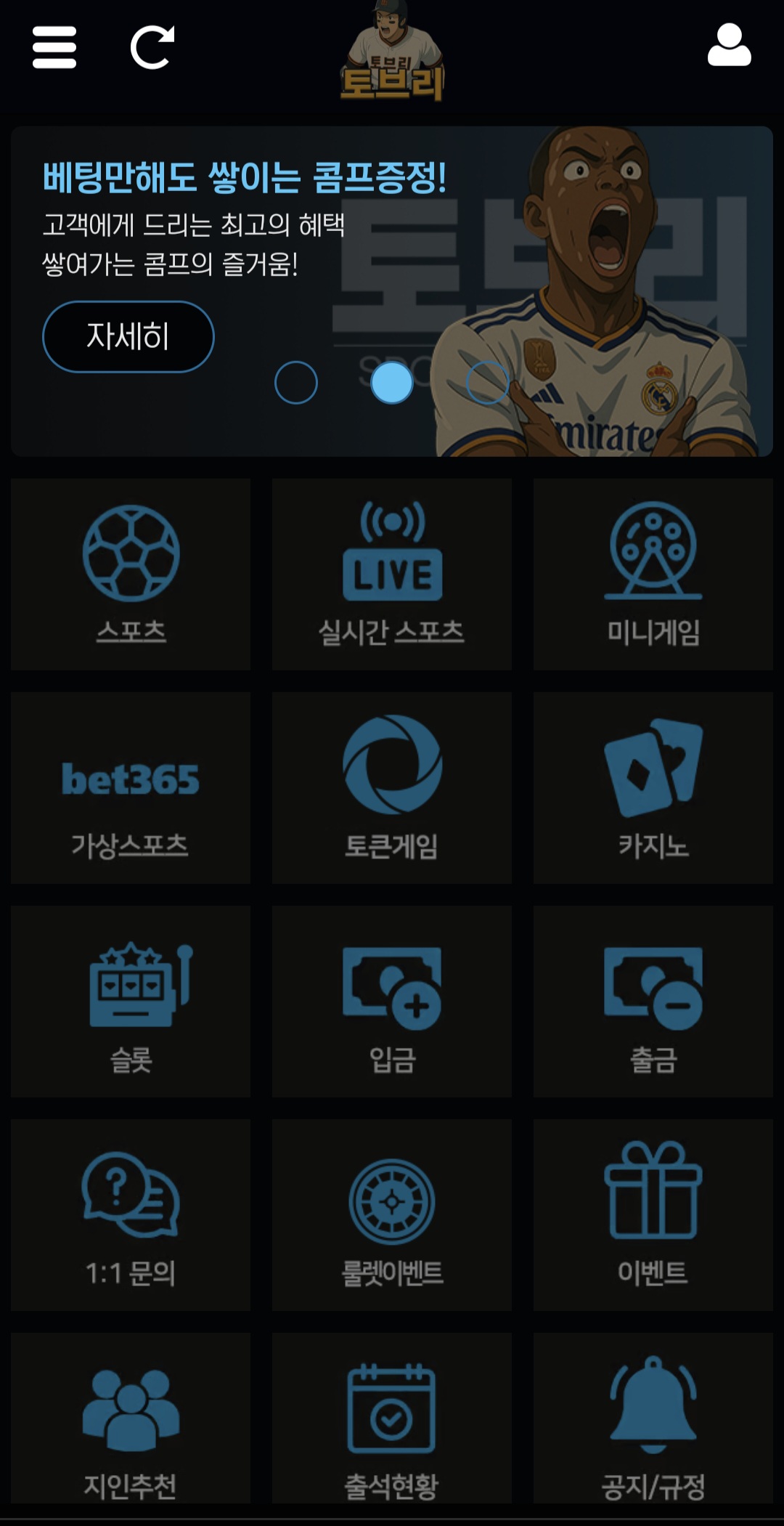This screenshot has height=1526, width=784.
Task: Open the 지인추천 referral tile
Action: 131,1420
